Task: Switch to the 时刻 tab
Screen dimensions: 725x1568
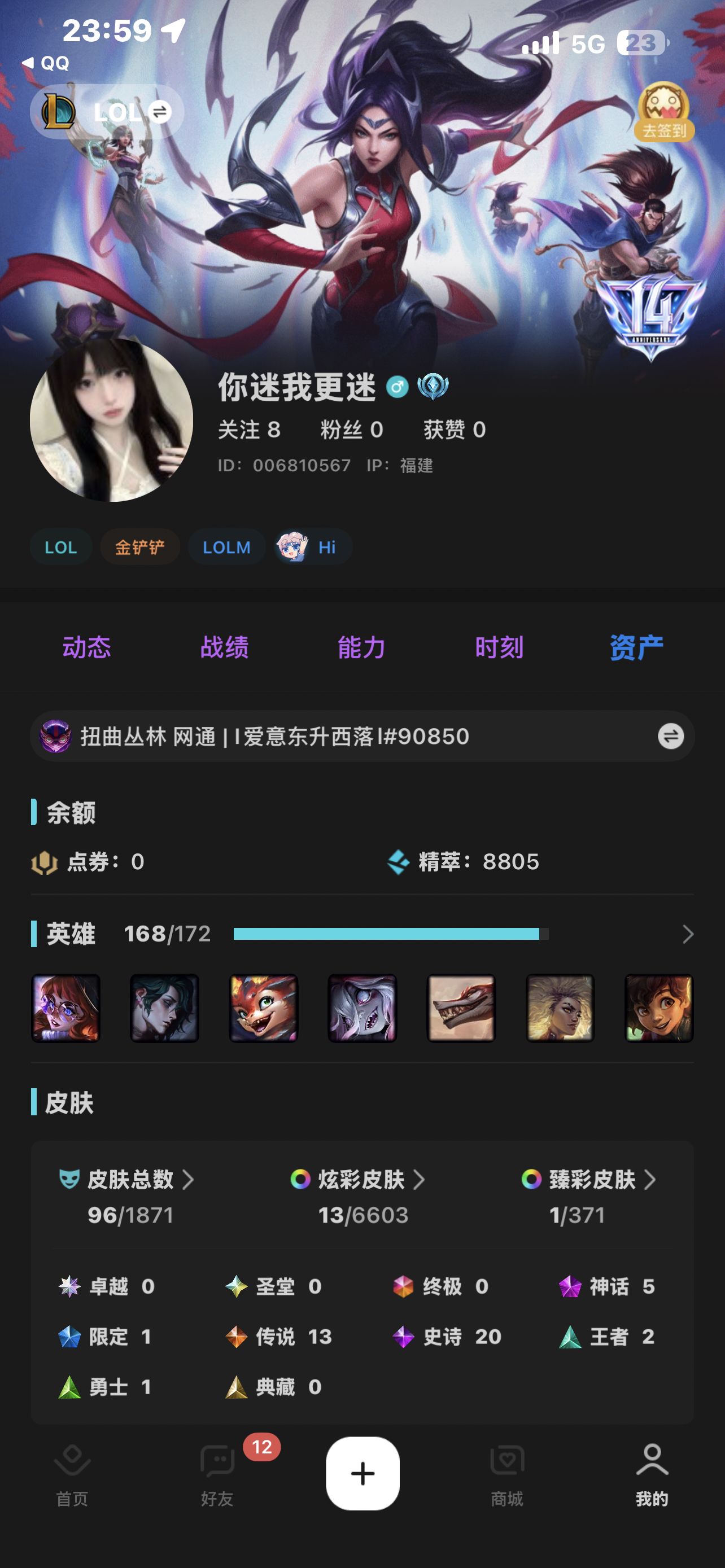Action: pyautogui.click(x=499, y=647)
